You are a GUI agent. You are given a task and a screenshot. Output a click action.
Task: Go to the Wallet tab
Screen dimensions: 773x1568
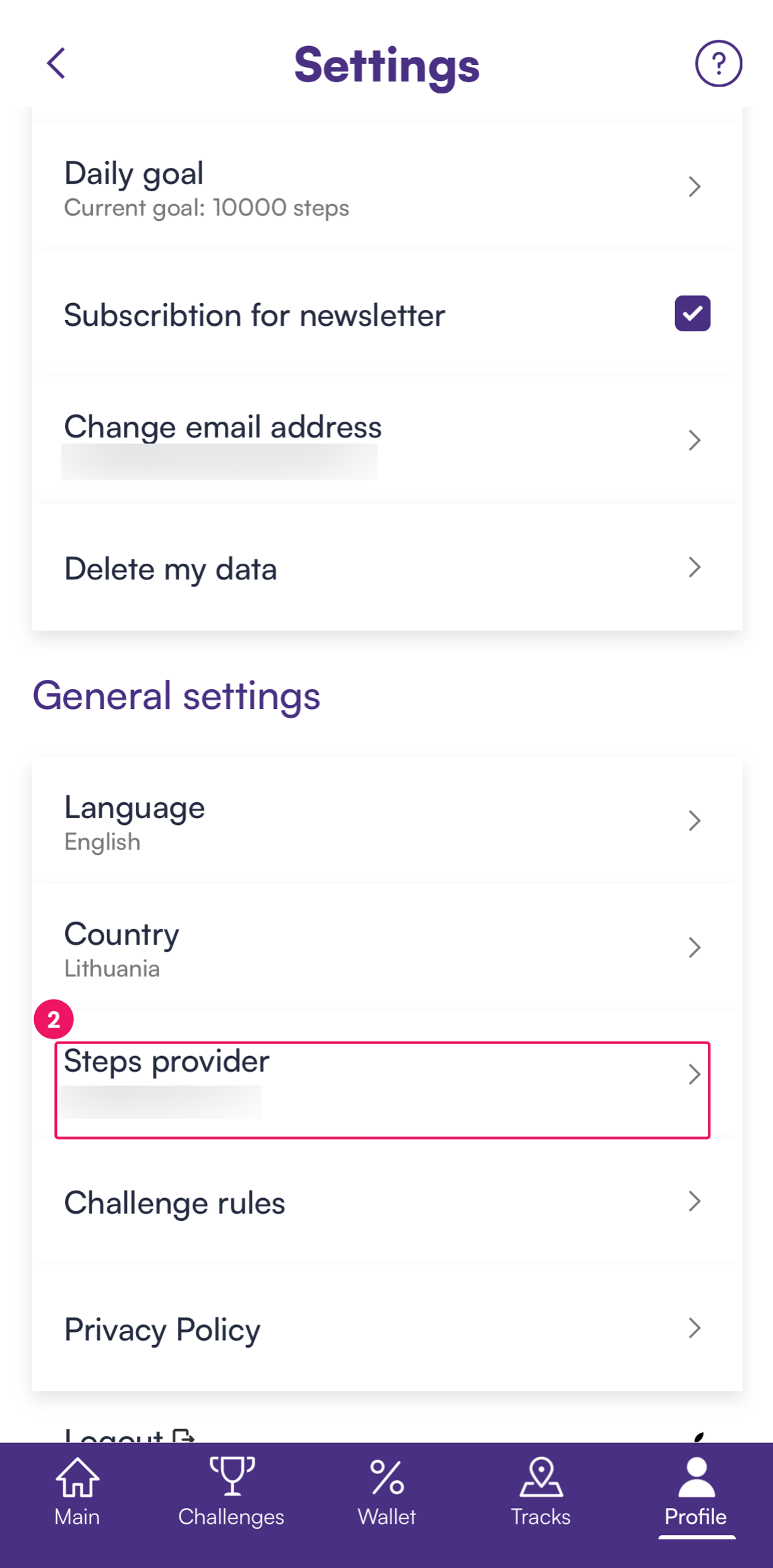tap(386, 1491)
